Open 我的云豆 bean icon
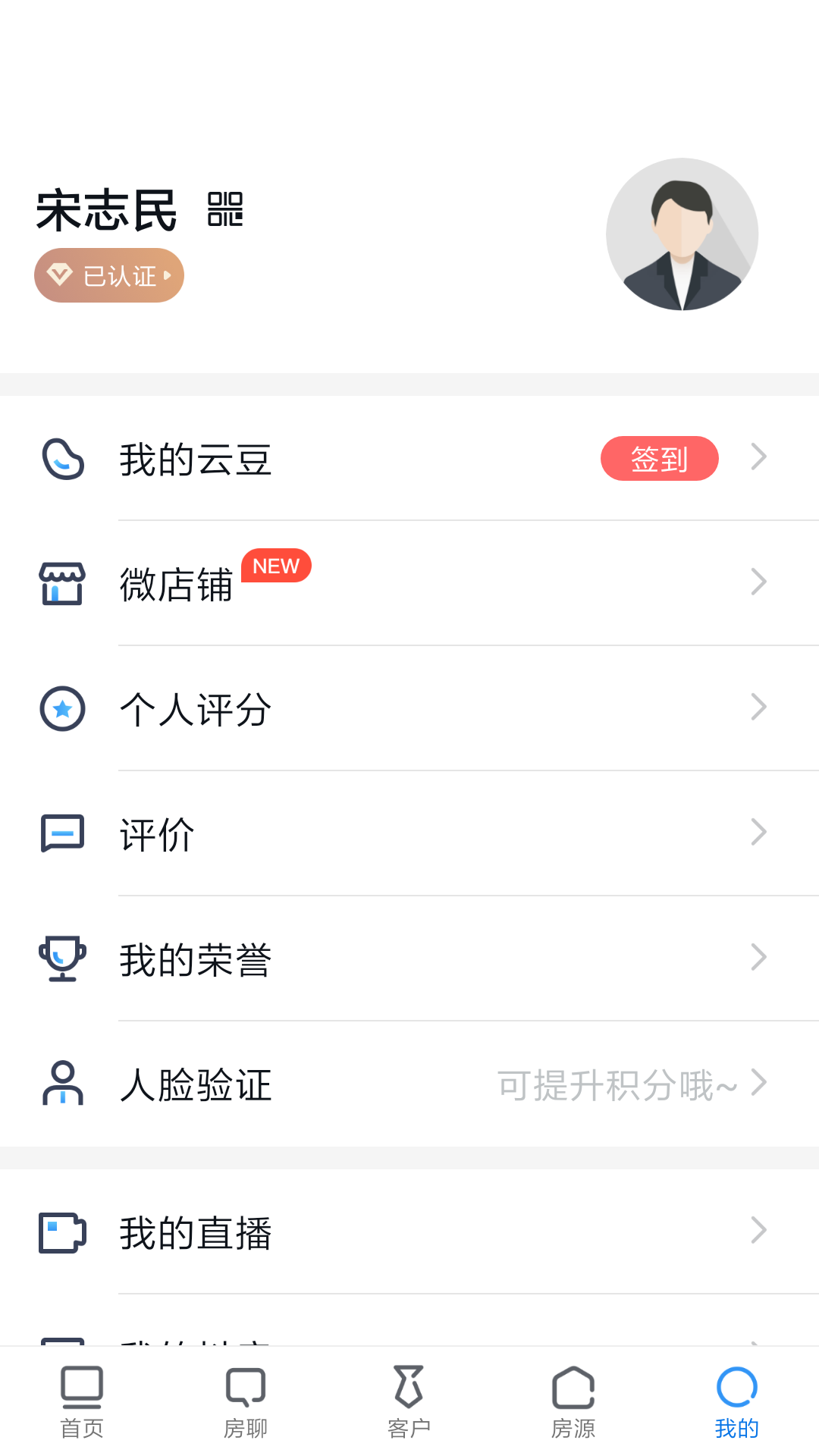 [x=61, y=458]
